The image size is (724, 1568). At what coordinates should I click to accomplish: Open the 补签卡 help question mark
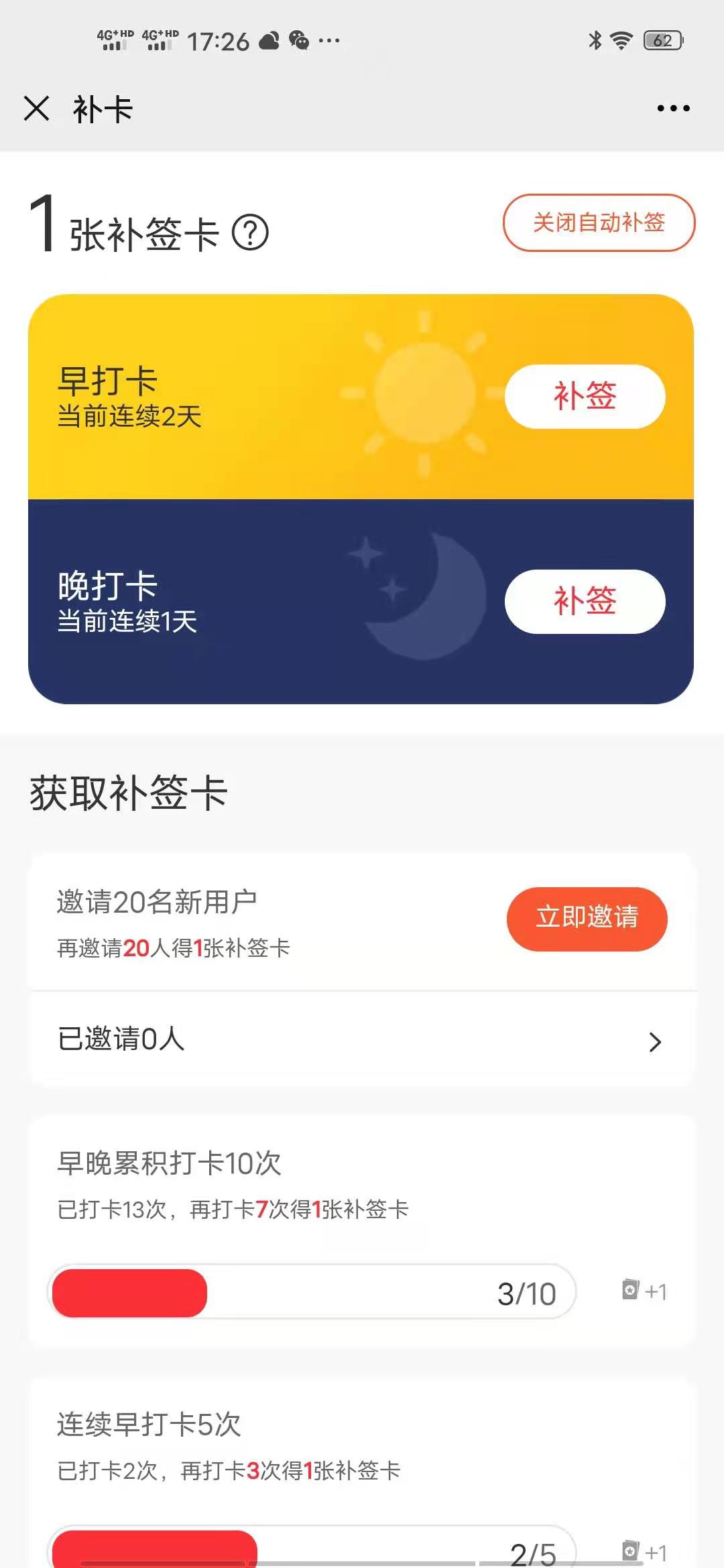[250, 233]
